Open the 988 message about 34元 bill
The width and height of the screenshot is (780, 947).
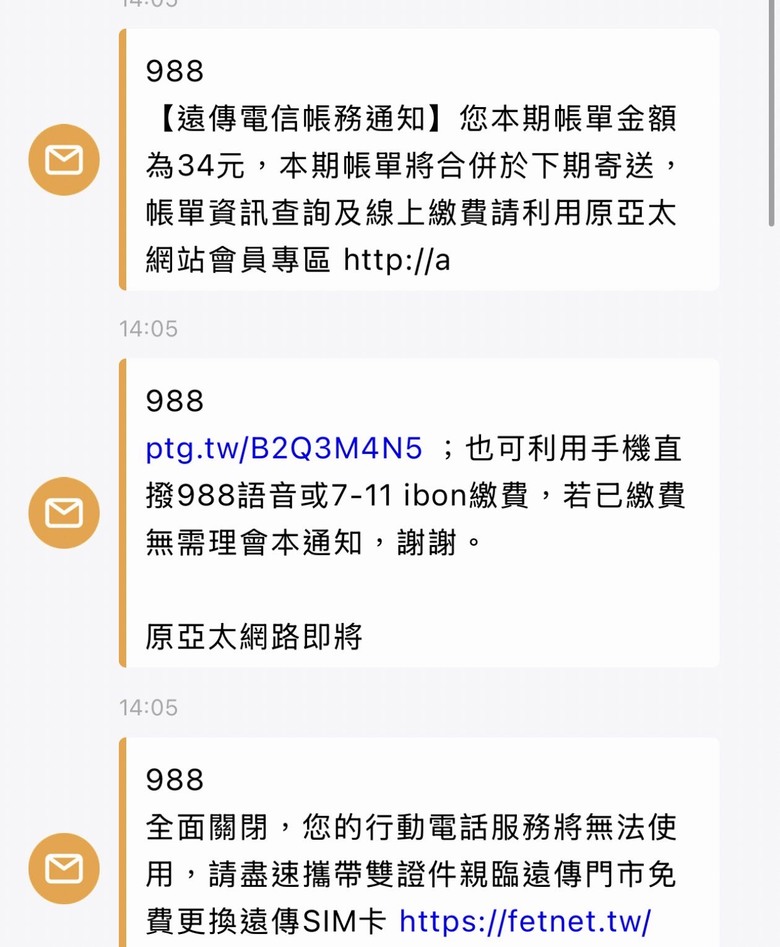coord(419,159)
